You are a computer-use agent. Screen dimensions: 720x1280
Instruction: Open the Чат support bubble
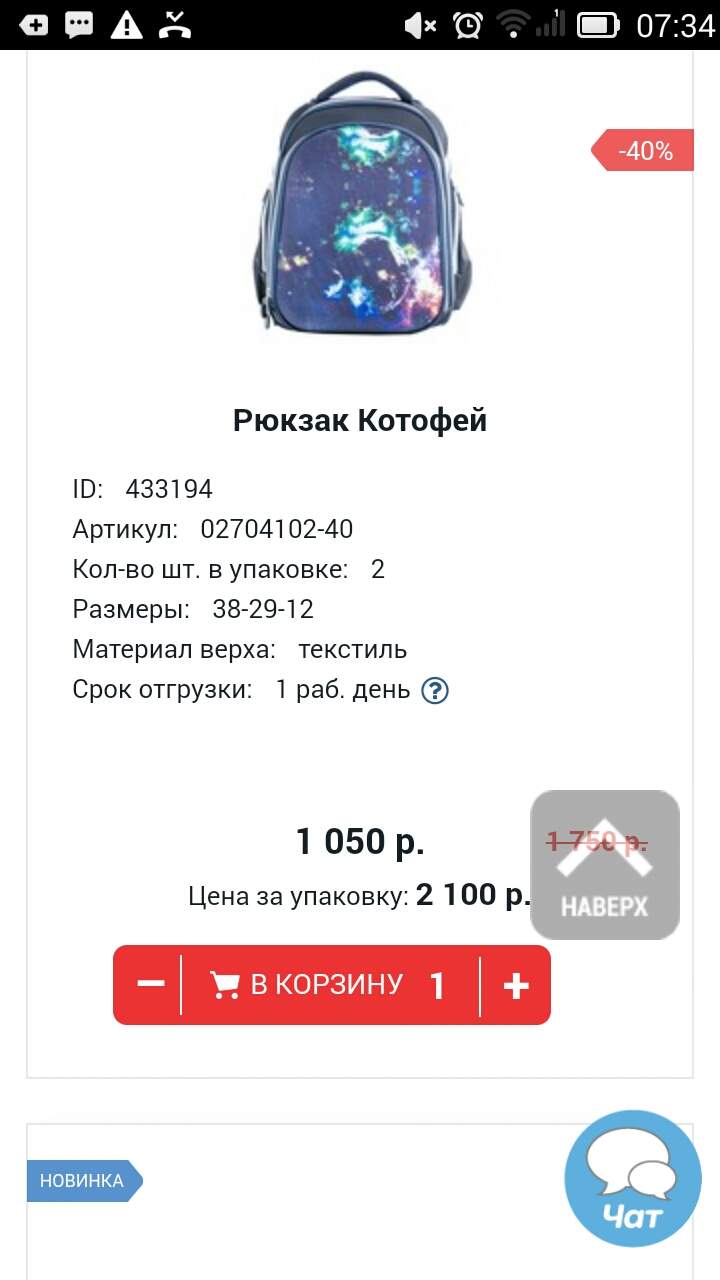coord(633,1178)
